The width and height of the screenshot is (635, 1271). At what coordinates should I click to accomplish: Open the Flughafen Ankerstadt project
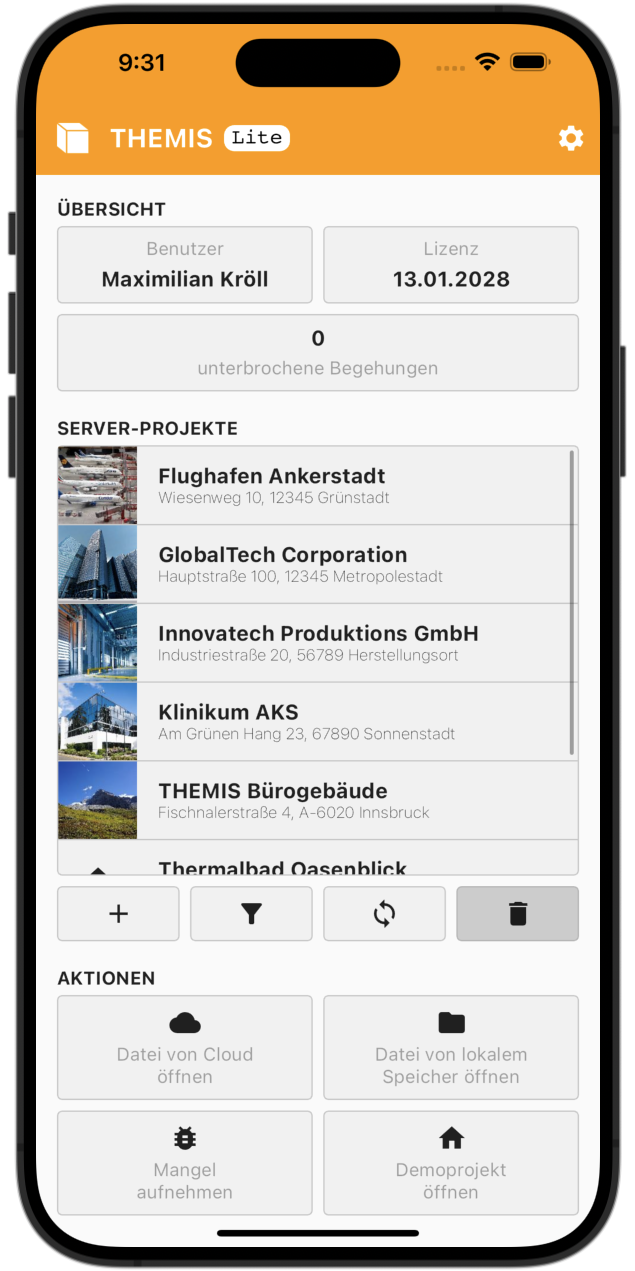click(317, 485)
